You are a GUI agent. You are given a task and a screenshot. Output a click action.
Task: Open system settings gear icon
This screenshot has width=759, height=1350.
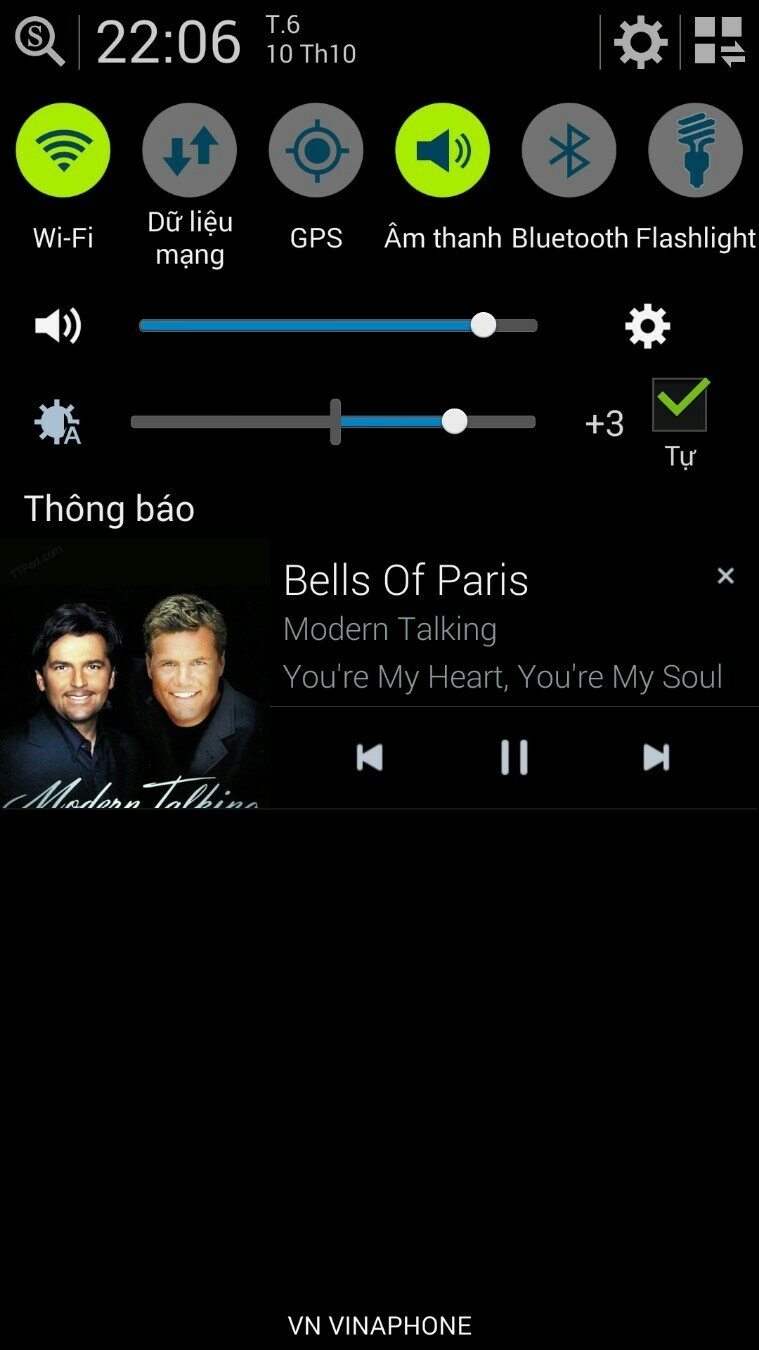coord(640,42)
